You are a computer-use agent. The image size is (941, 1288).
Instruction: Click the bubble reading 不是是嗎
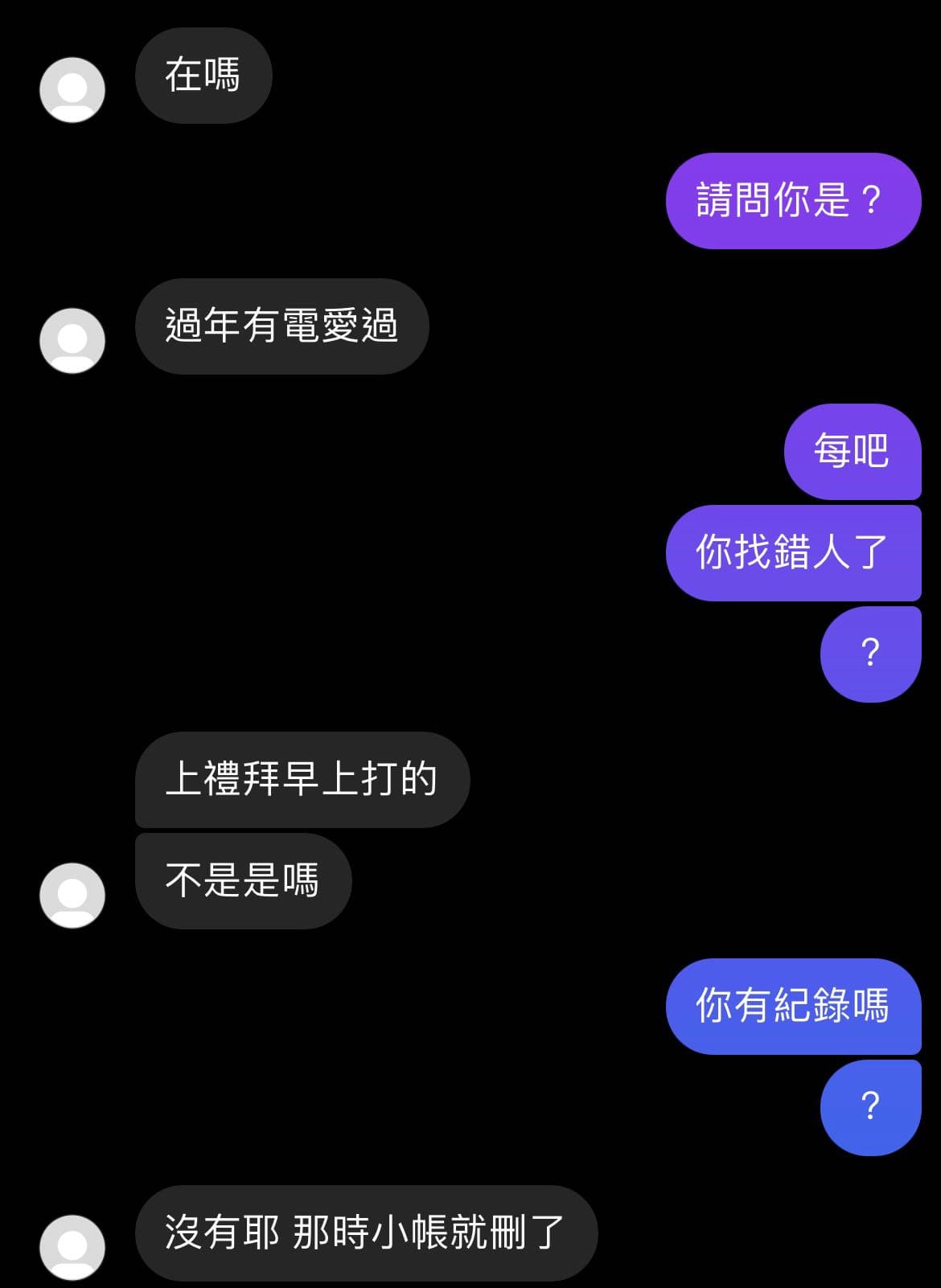(x=244, y=881)
